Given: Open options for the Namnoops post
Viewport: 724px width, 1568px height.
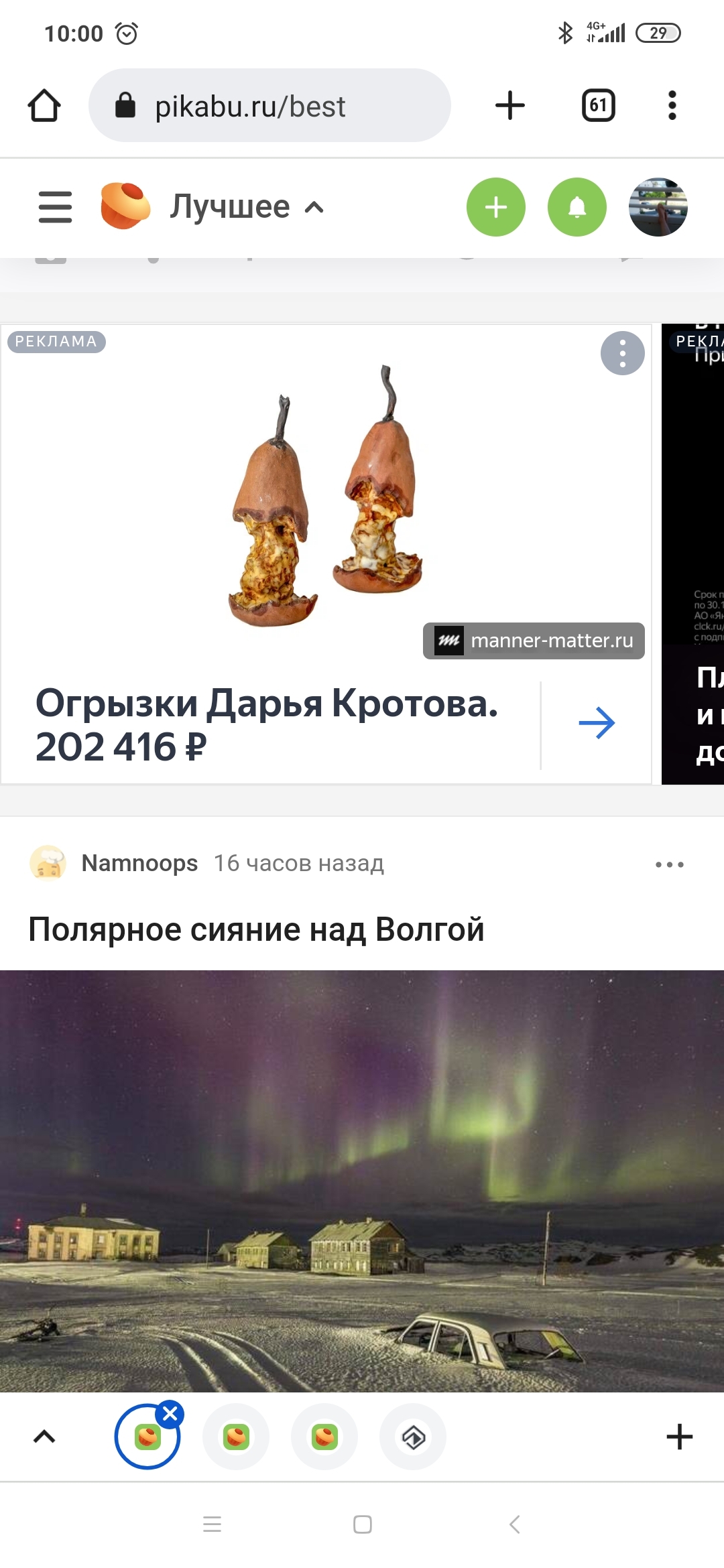Looking at the screenshot, I should click(x=670, y=864).
